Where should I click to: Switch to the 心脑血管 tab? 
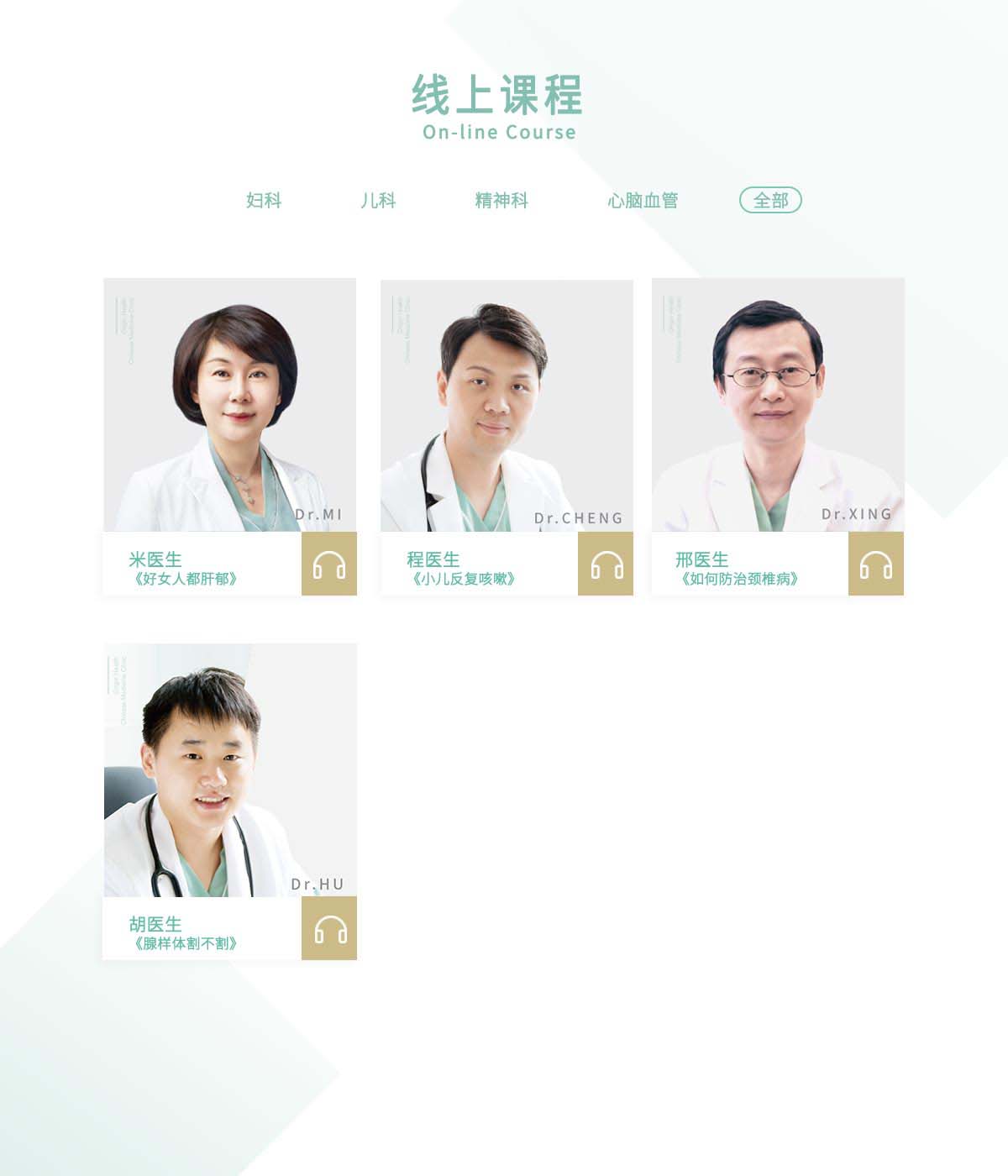pyautogui.click(x=643, y=201)
